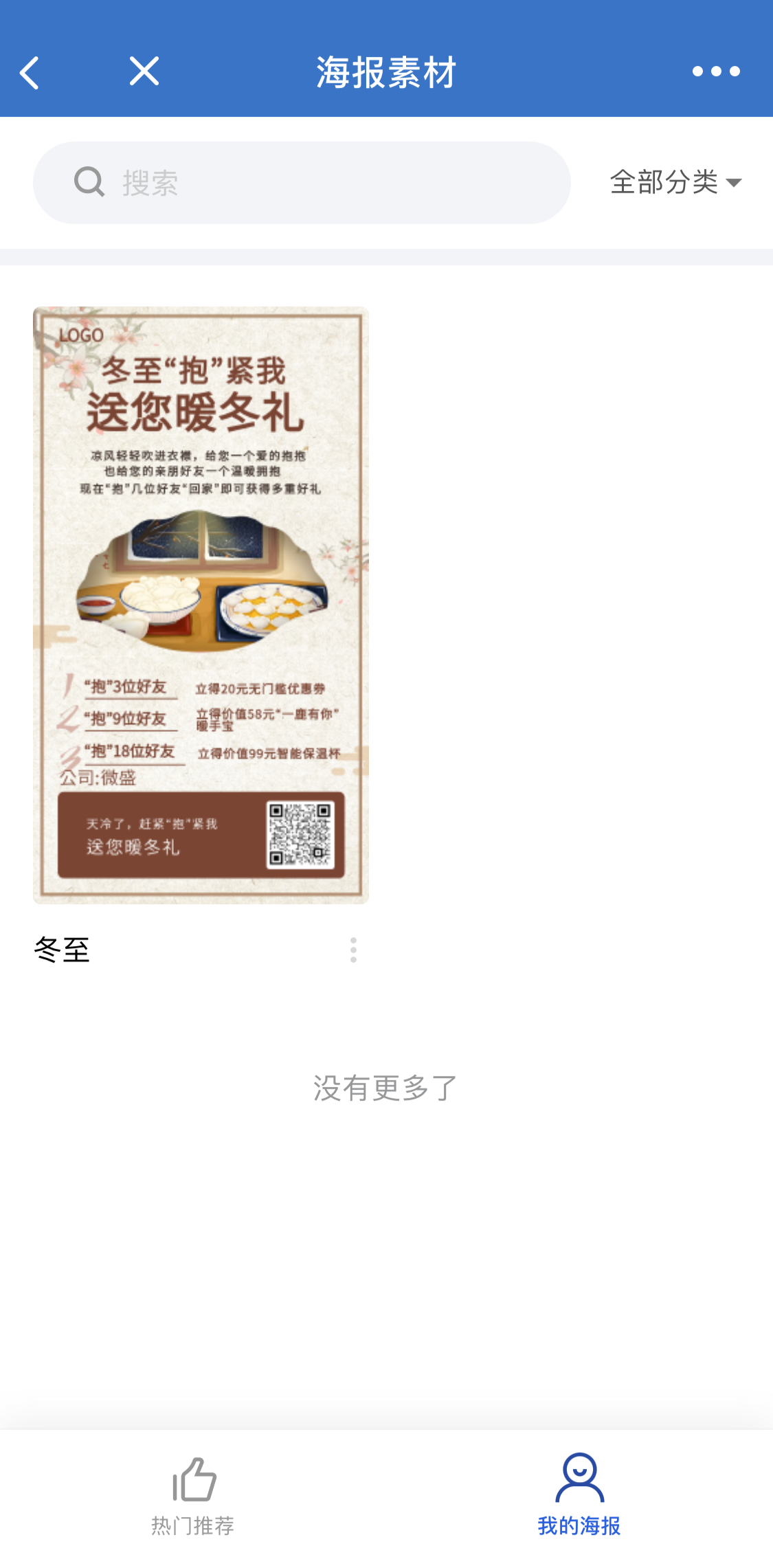Open the three-dot menu in header
Image resolution: width=773 pixels, height=1568 pixels.
point(715,71)
